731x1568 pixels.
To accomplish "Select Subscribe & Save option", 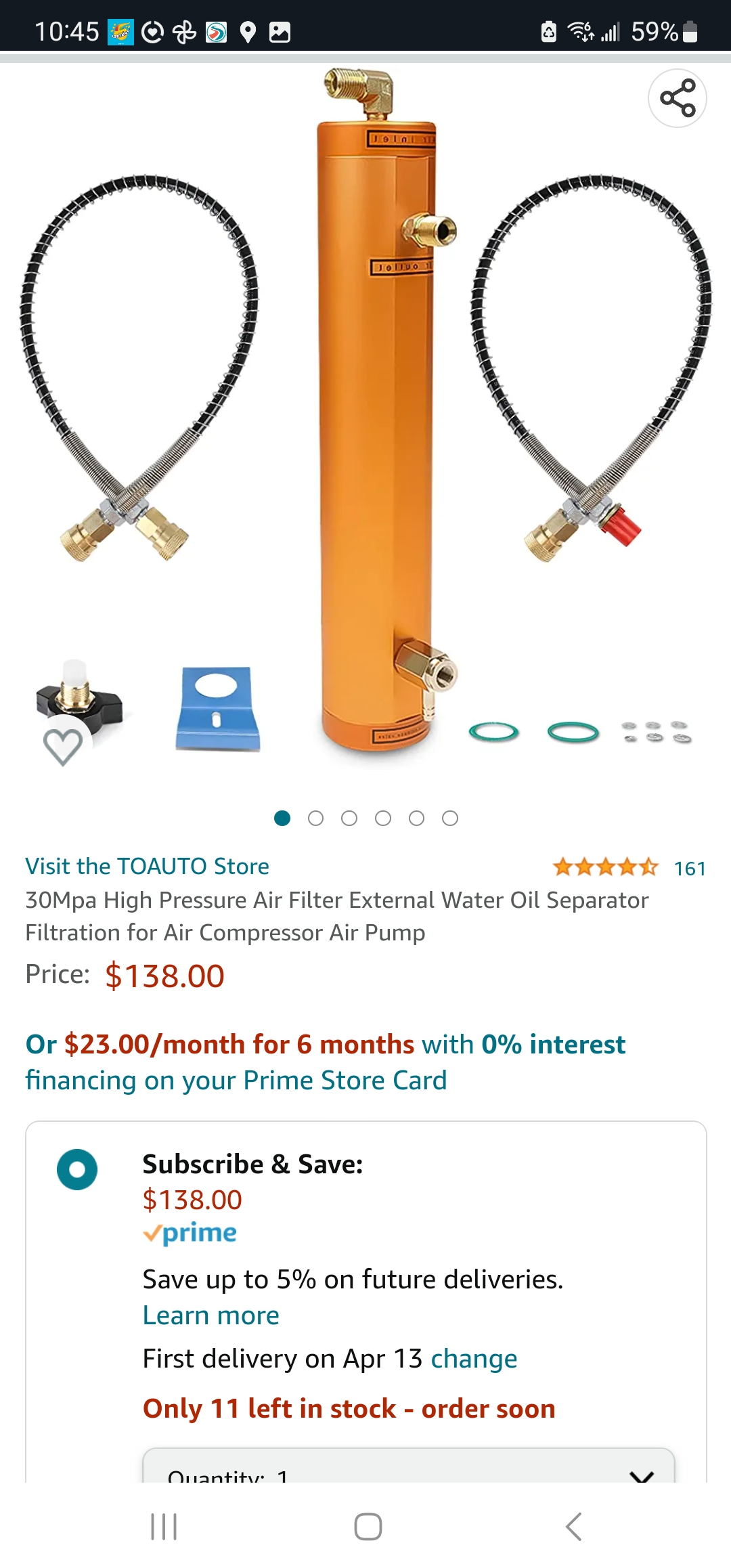I will [x=77, y=1169].
